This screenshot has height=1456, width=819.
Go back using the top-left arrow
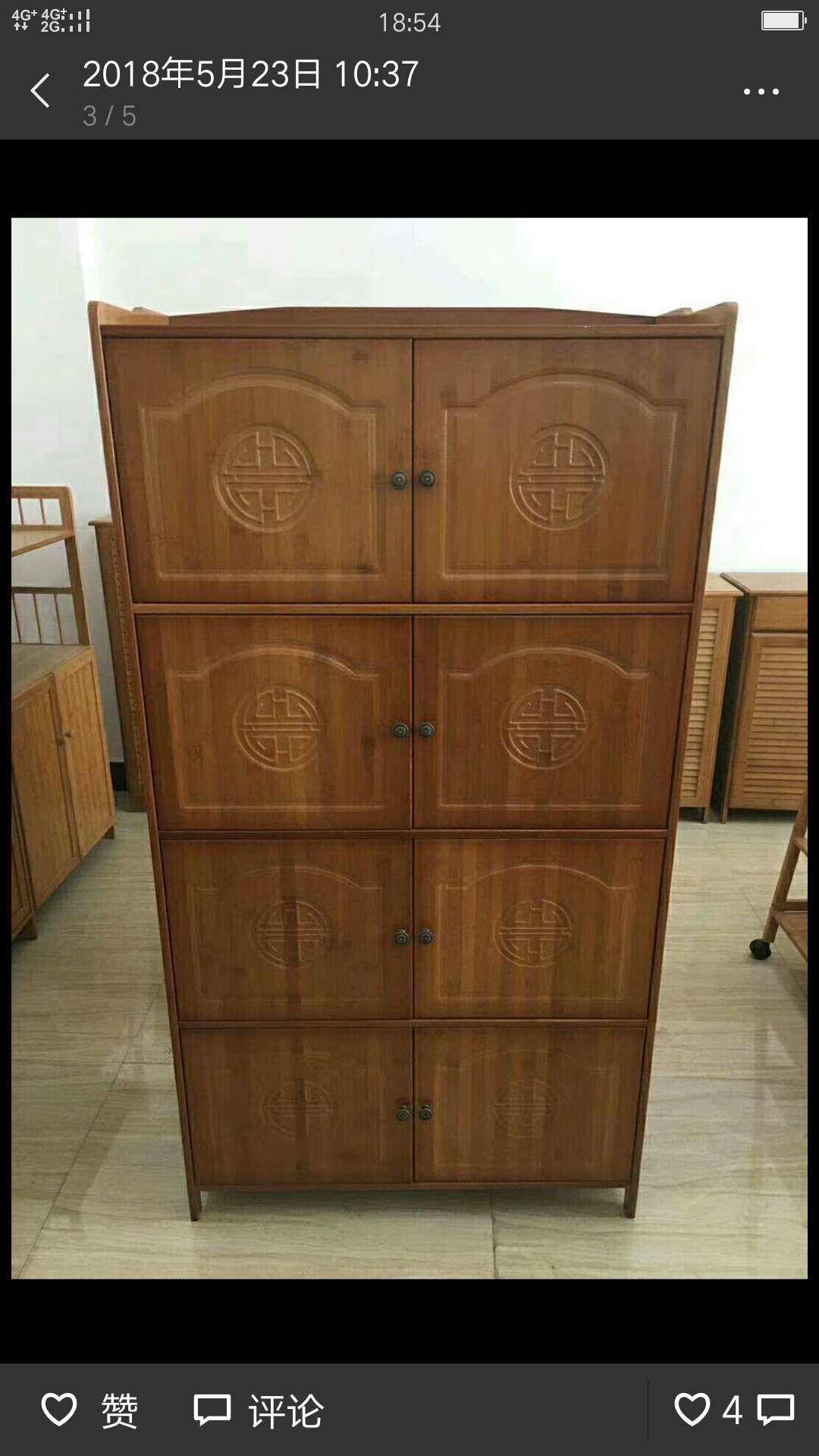pos(40,91)
